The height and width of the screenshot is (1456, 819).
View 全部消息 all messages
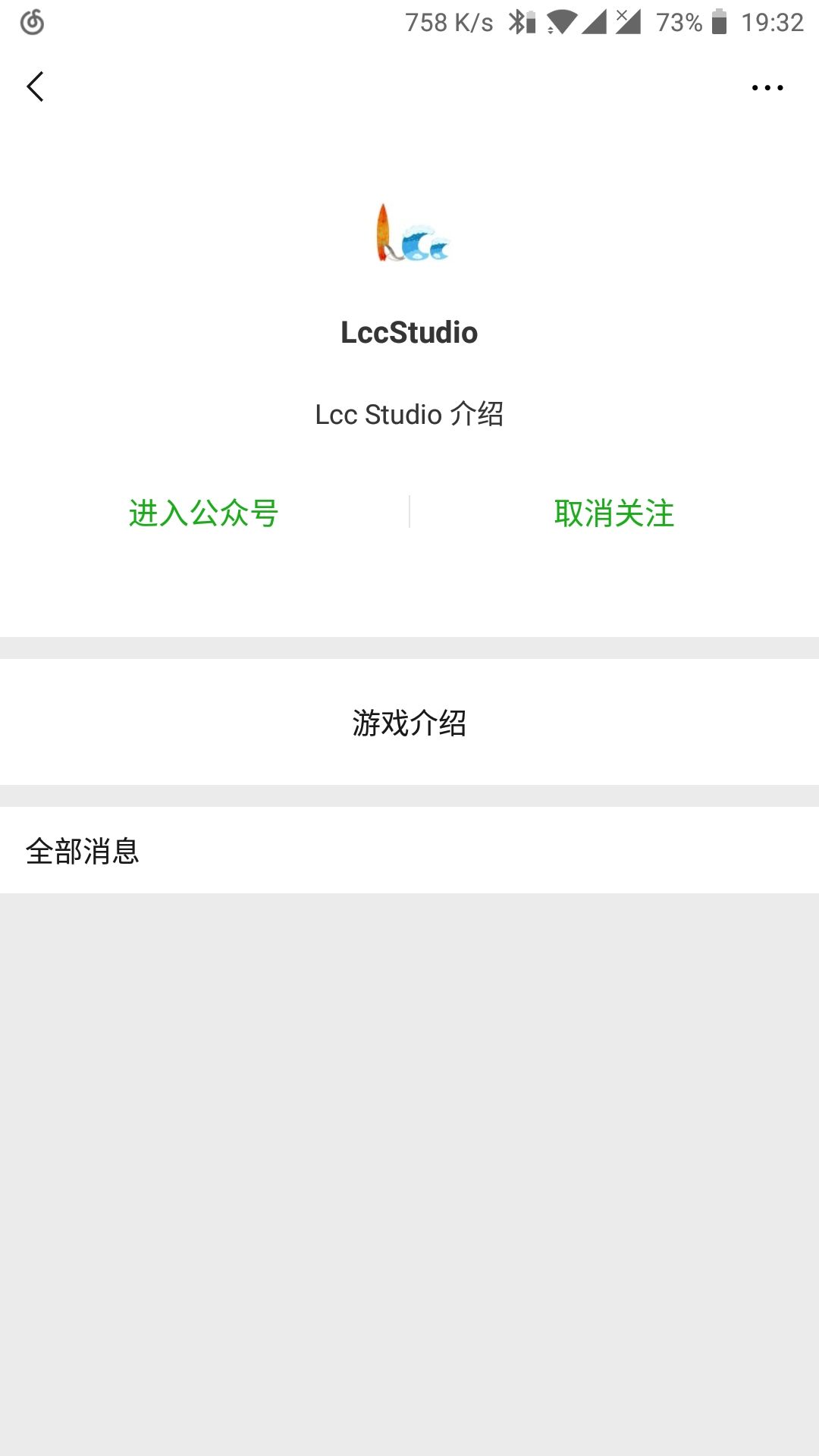click(x=409, y=850)
